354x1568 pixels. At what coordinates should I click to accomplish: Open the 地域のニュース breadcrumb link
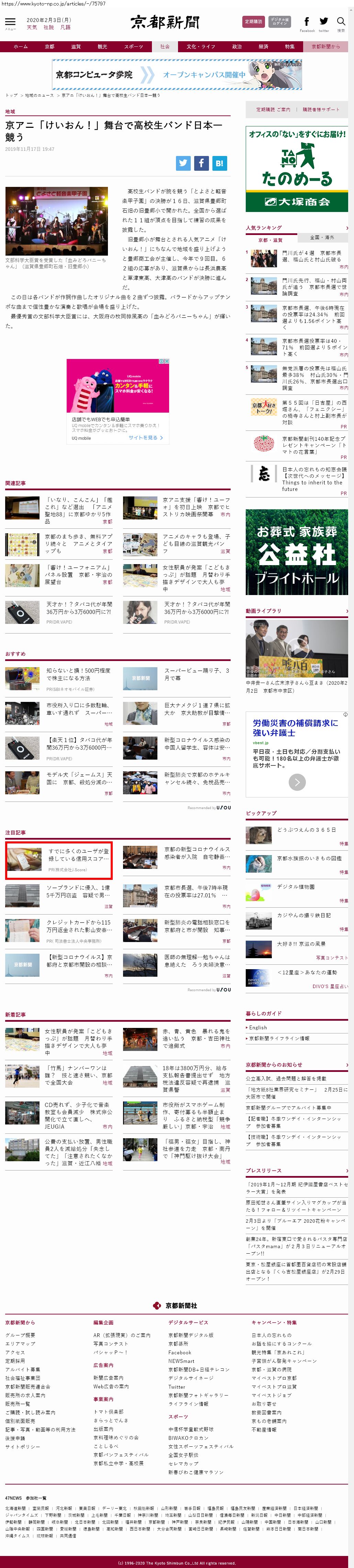point(39,95)
